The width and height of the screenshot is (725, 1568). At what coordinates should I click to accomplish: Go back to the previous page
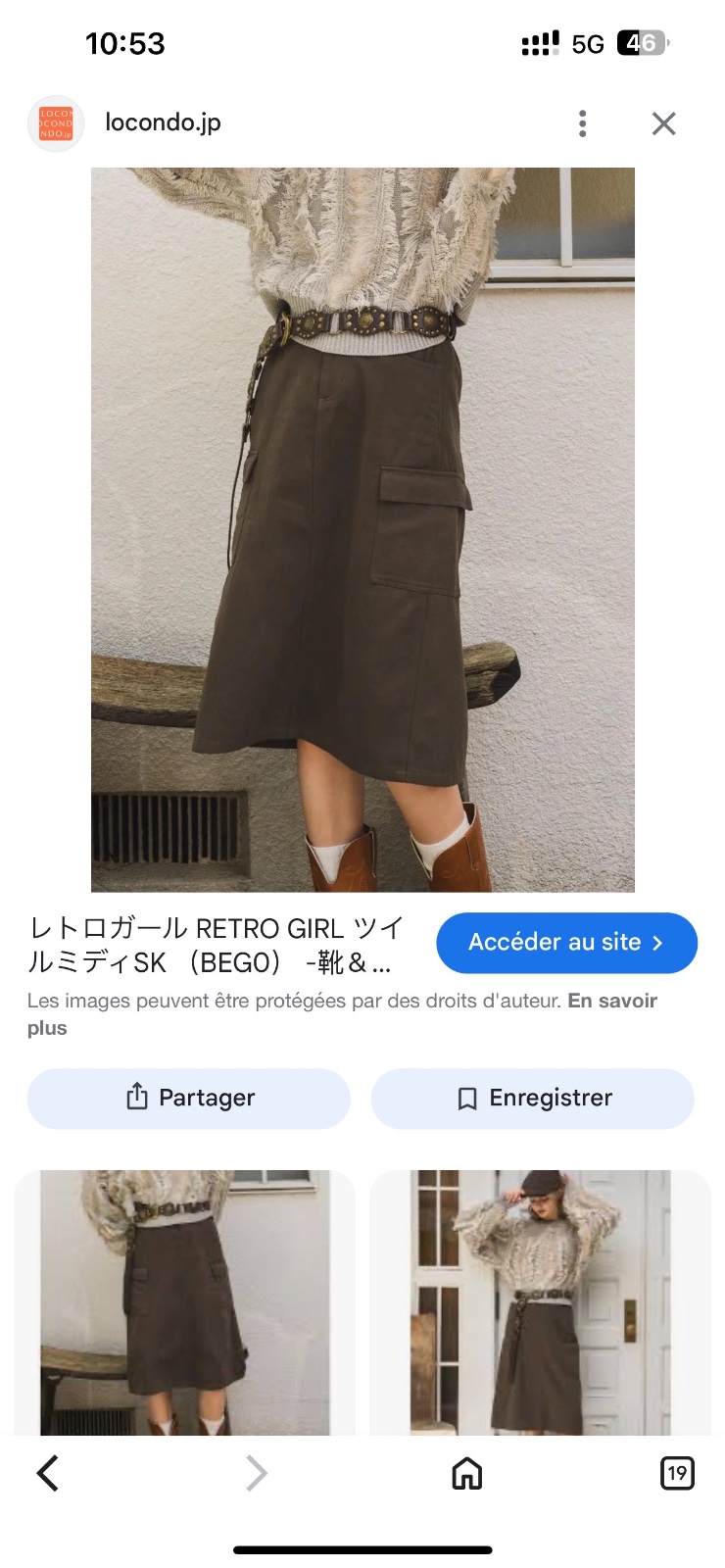(47, 1473)
